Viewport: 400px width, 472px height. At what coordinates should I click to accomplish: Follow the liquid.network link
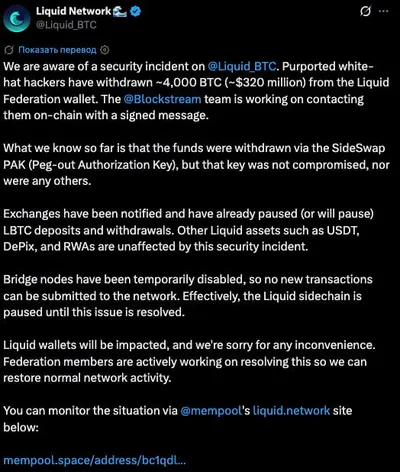click(291, 411)
